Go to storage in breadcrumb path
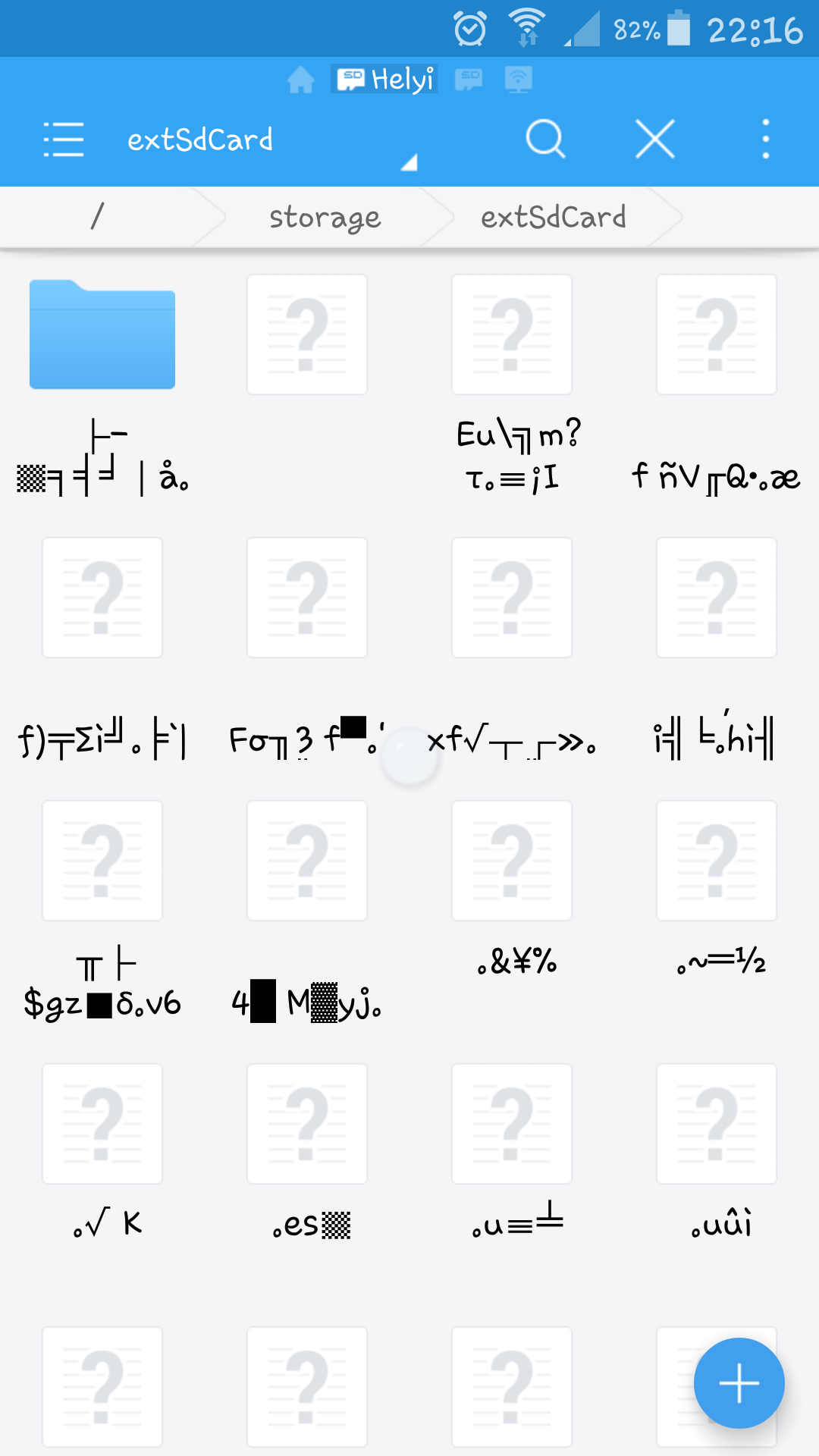Image resolution: width=819 pixels, height=1456 pixels. click(325, 218)
